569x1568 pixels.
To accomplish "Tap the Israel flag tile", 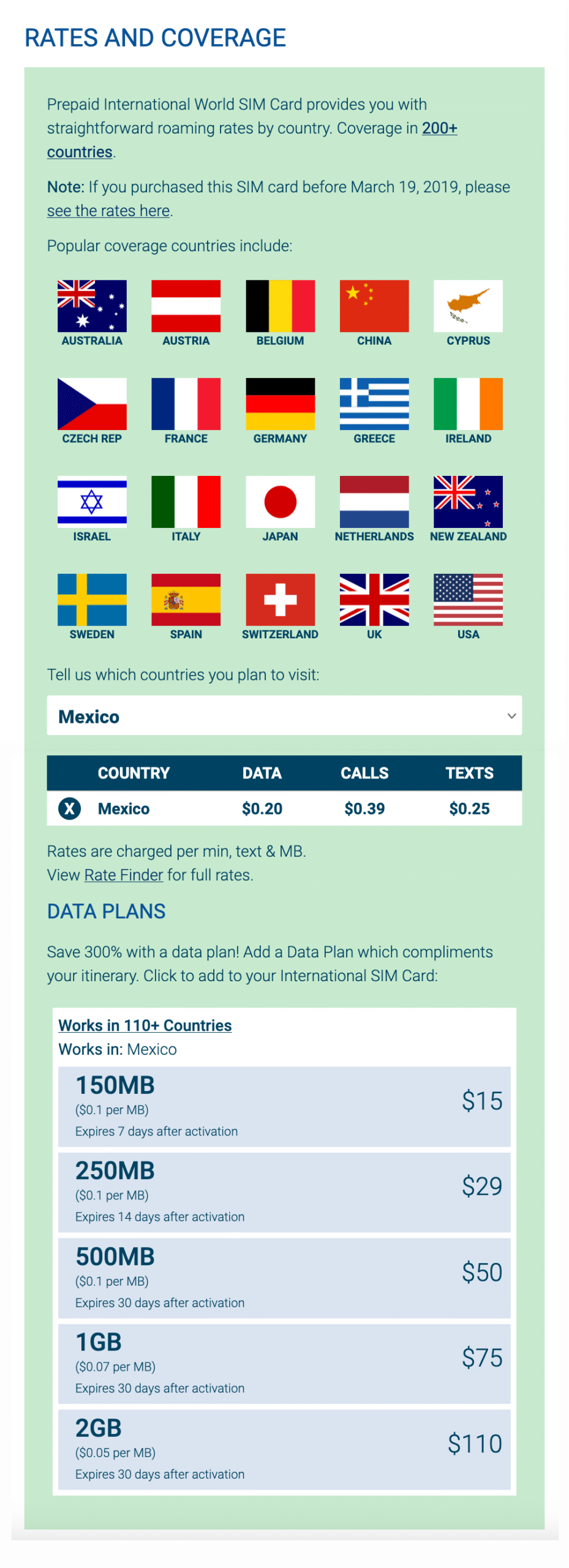I will coord(92,501).
